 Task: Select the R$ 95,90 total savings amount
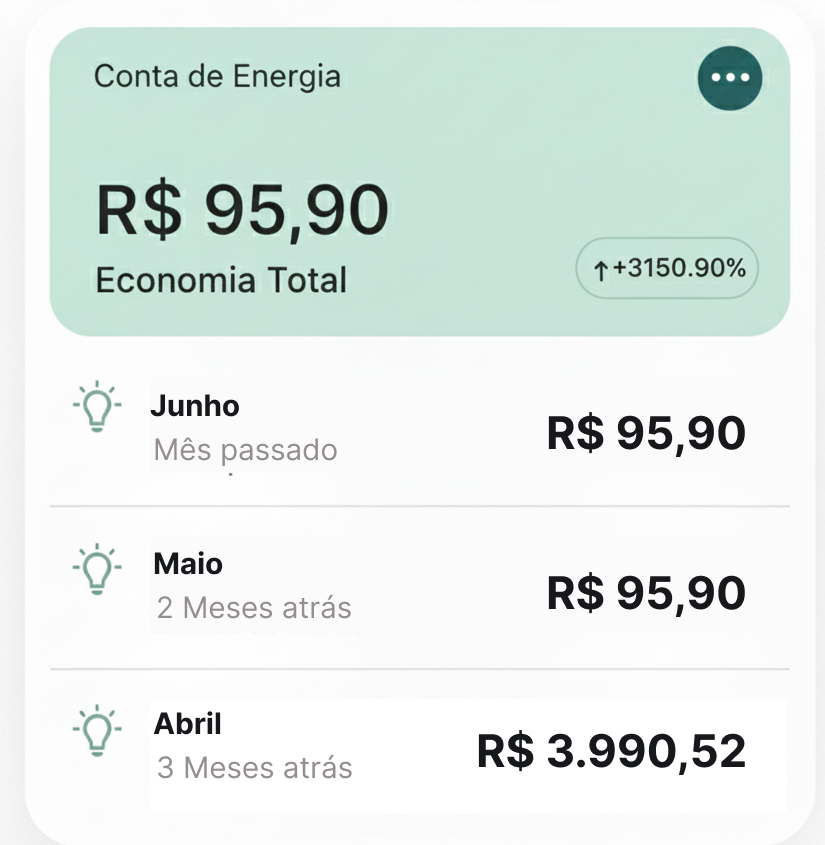239,209
